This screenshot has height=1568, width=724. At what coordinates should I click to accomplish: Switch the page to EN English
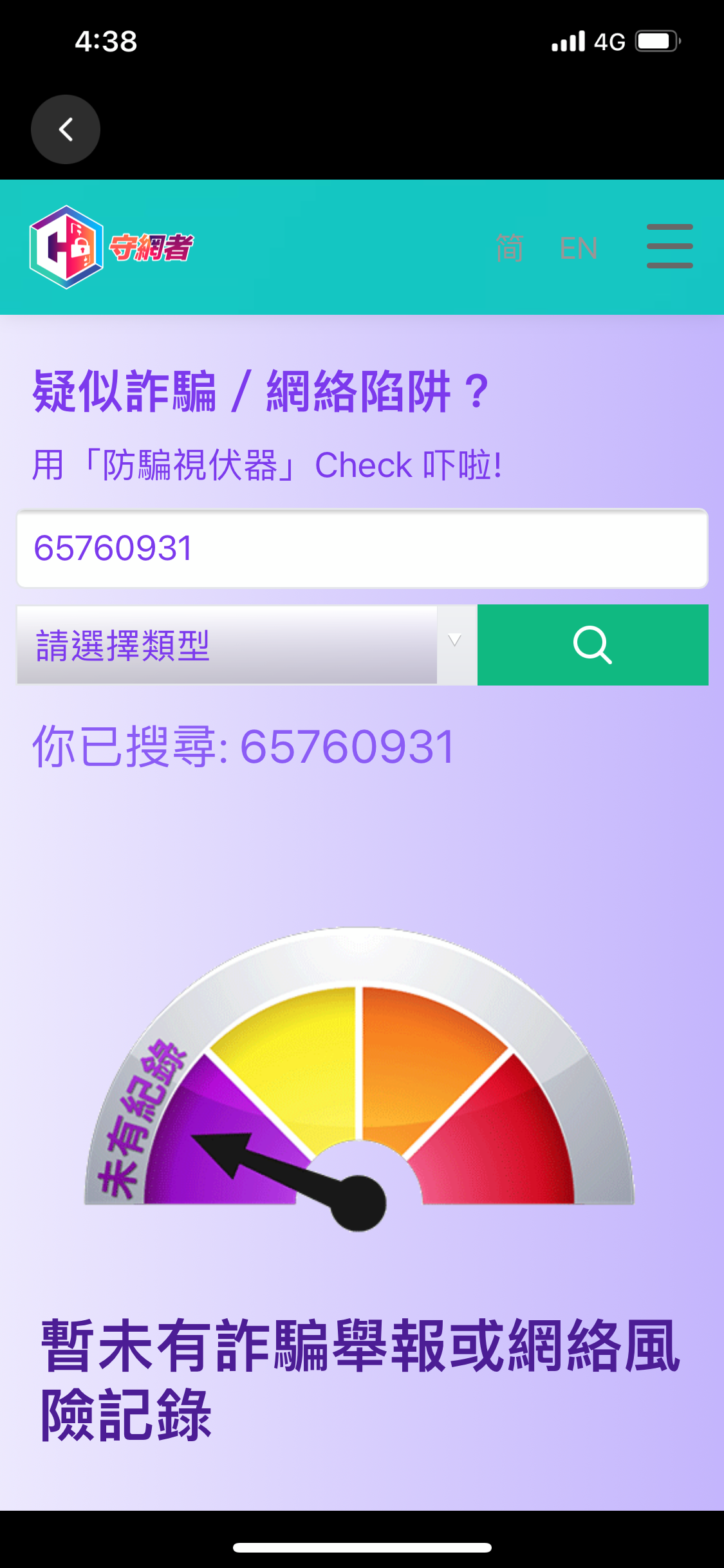(x=577, y=248)
